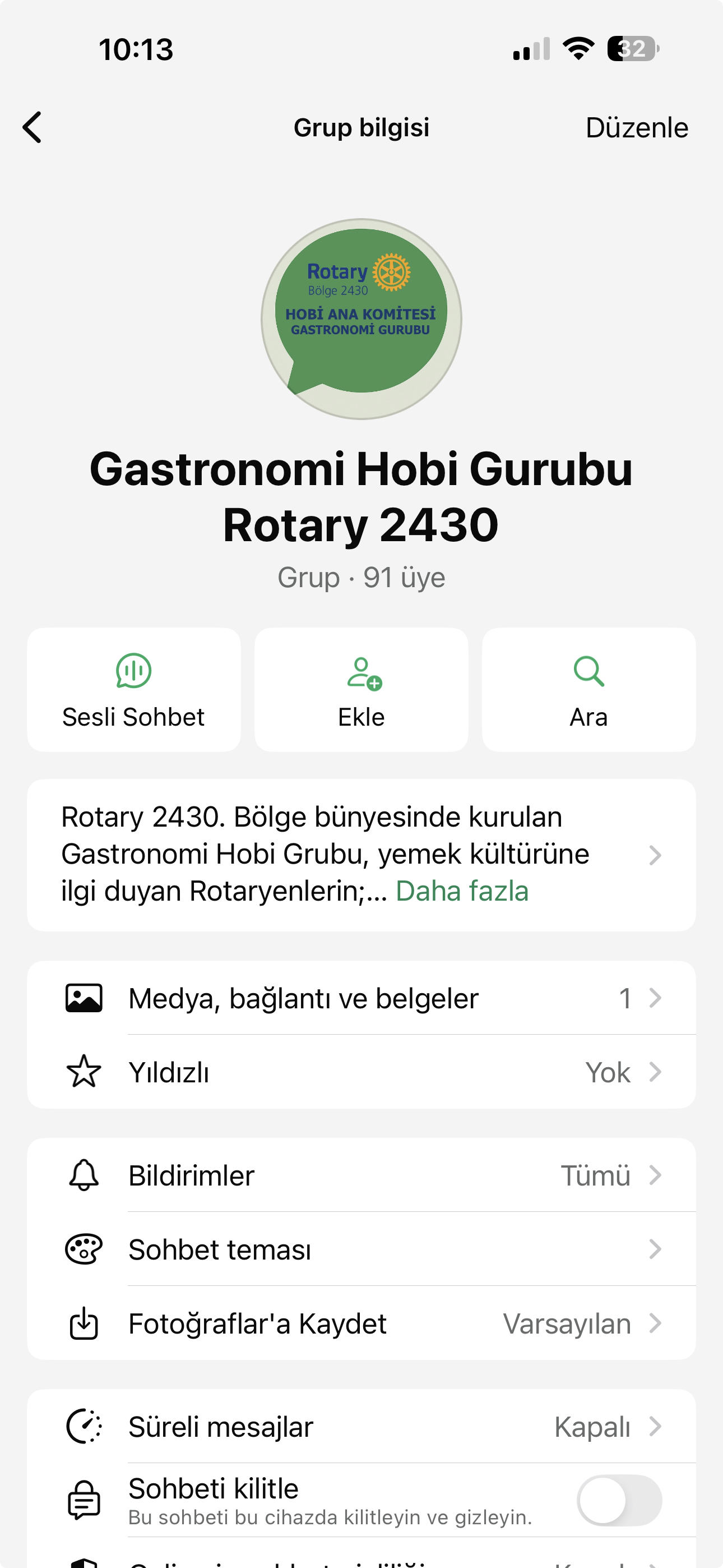Open Sohbet teması
Viewport: 723px width, 1568px height.
coord(361,1249)
